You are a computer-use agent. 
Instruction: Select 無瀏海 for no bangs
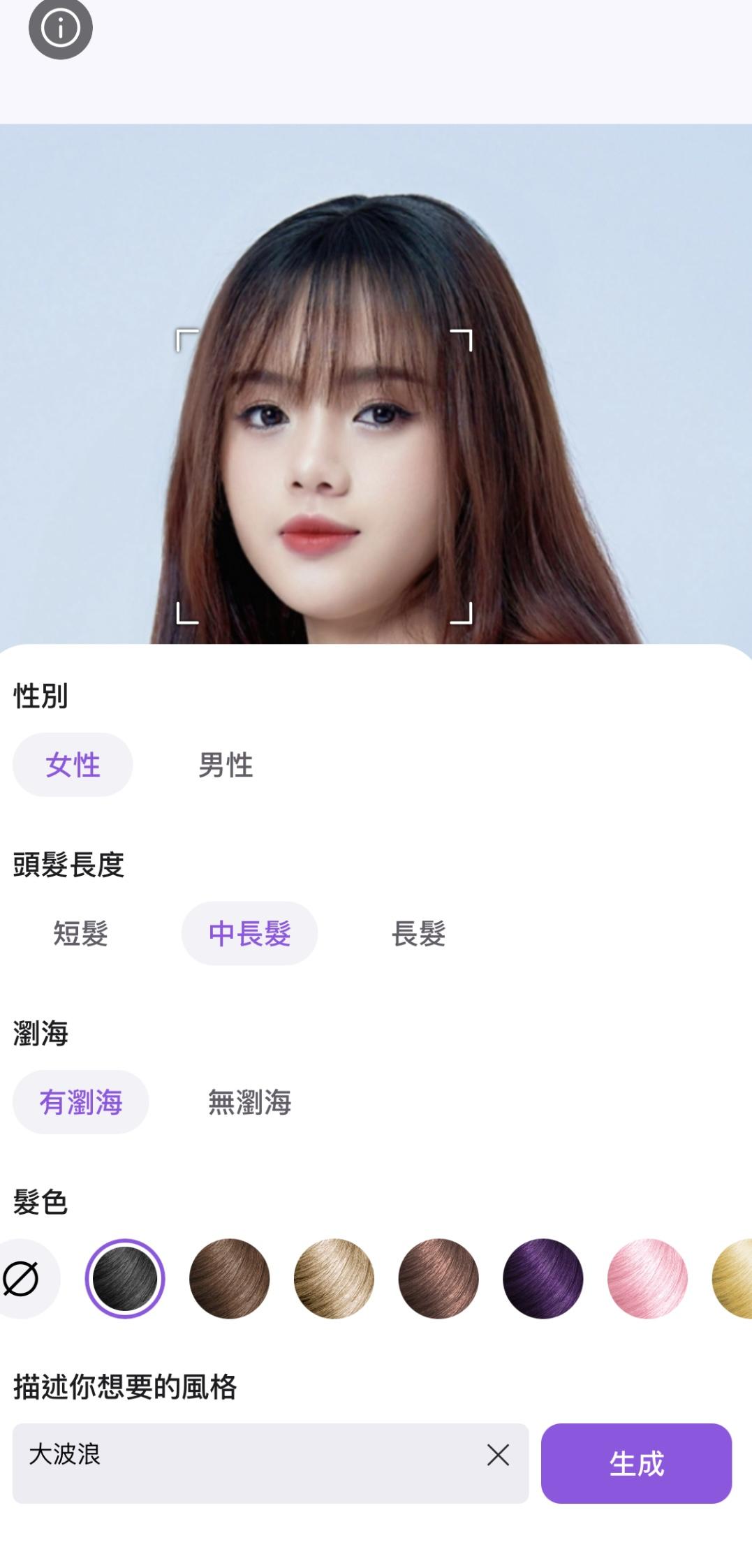[x=249, y=1102]
